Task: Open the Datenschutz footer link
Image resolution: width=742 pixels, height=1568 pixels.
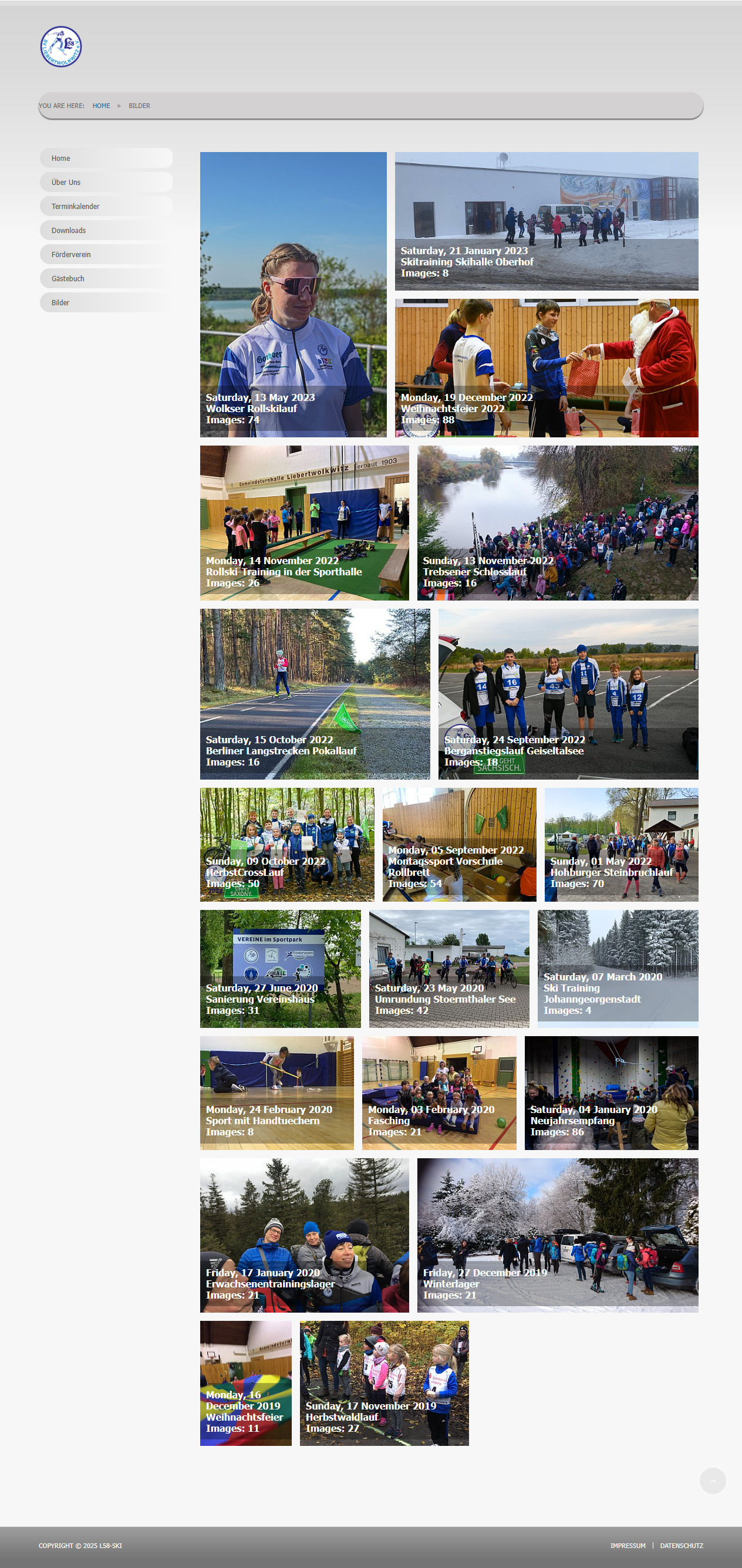Action: (681, 1546)
